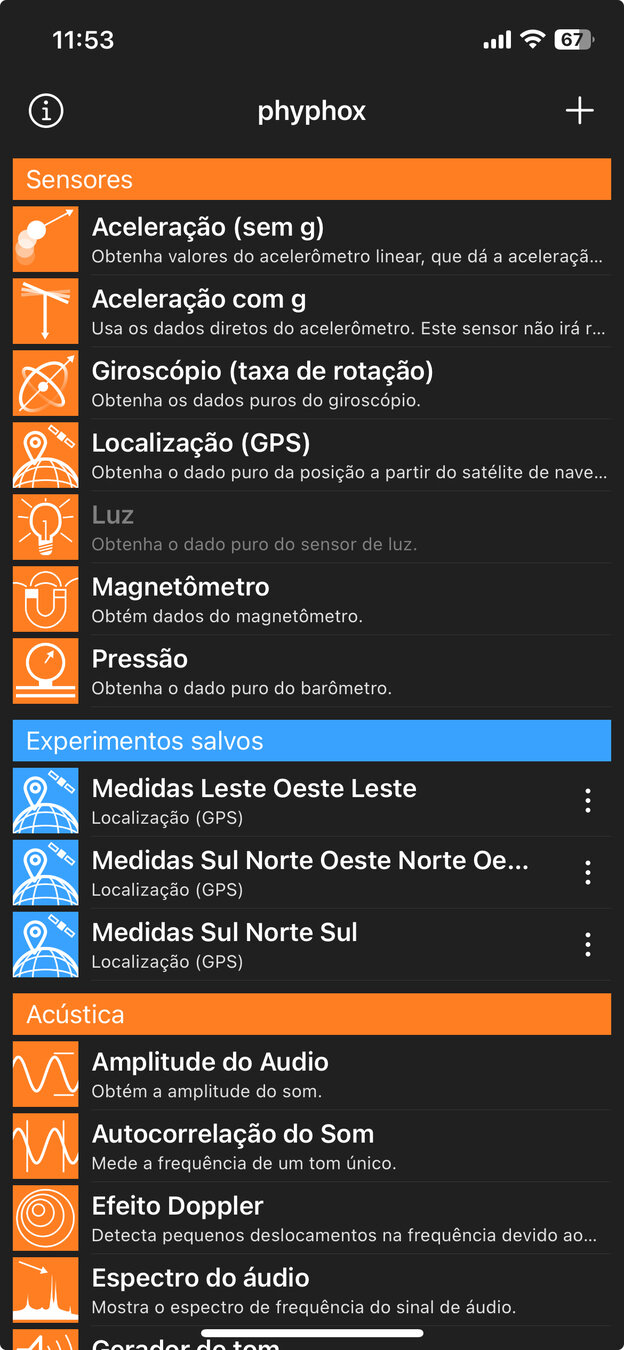Viewport: 624px width, 1350px height.
Task: Launch Espectro do áudio
Action: coord(310,1290)
